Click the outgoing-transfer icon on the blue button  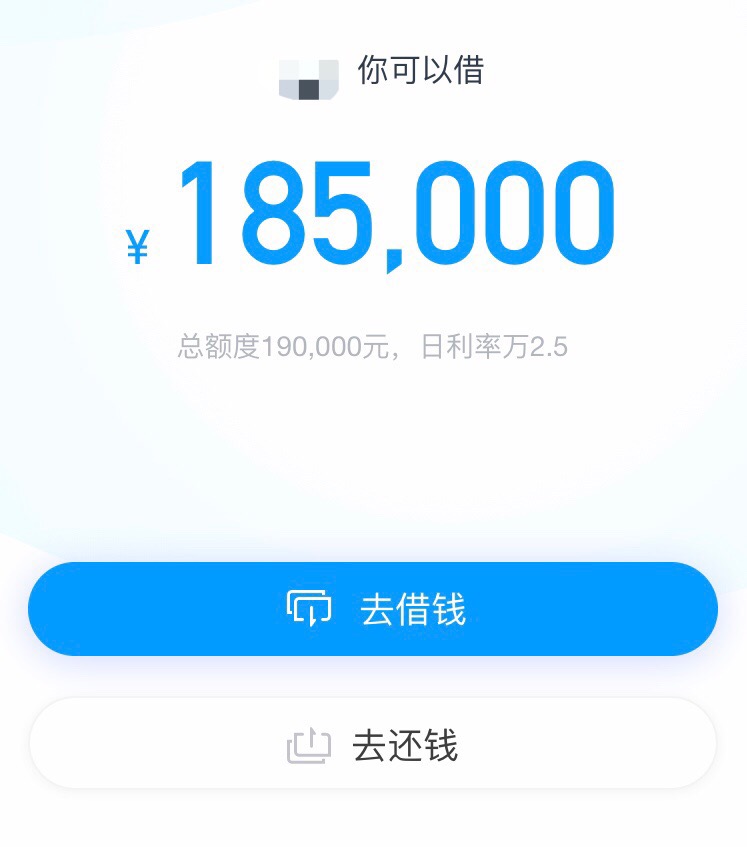[310, 608]
